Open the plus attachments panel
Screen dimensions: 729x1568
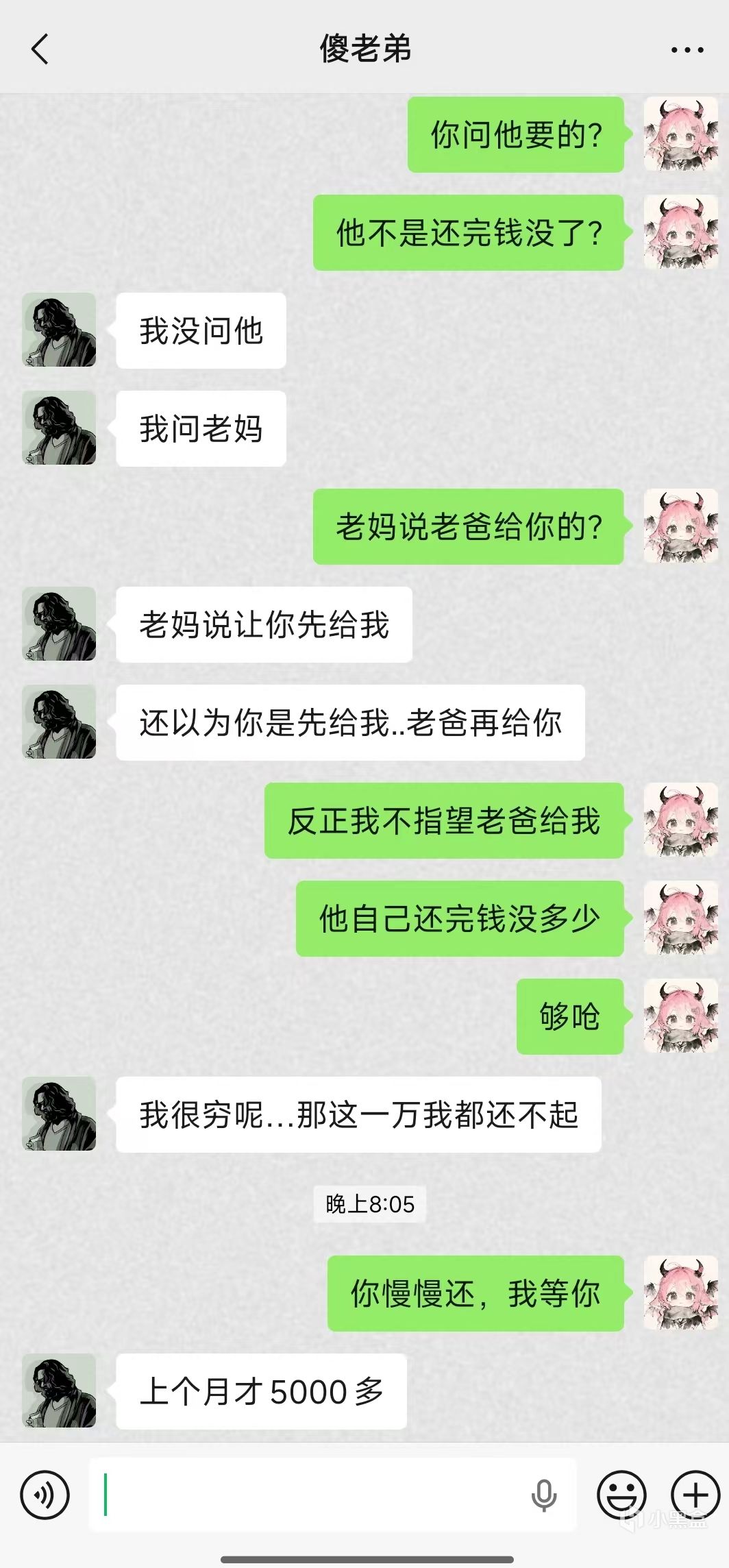695,1495
